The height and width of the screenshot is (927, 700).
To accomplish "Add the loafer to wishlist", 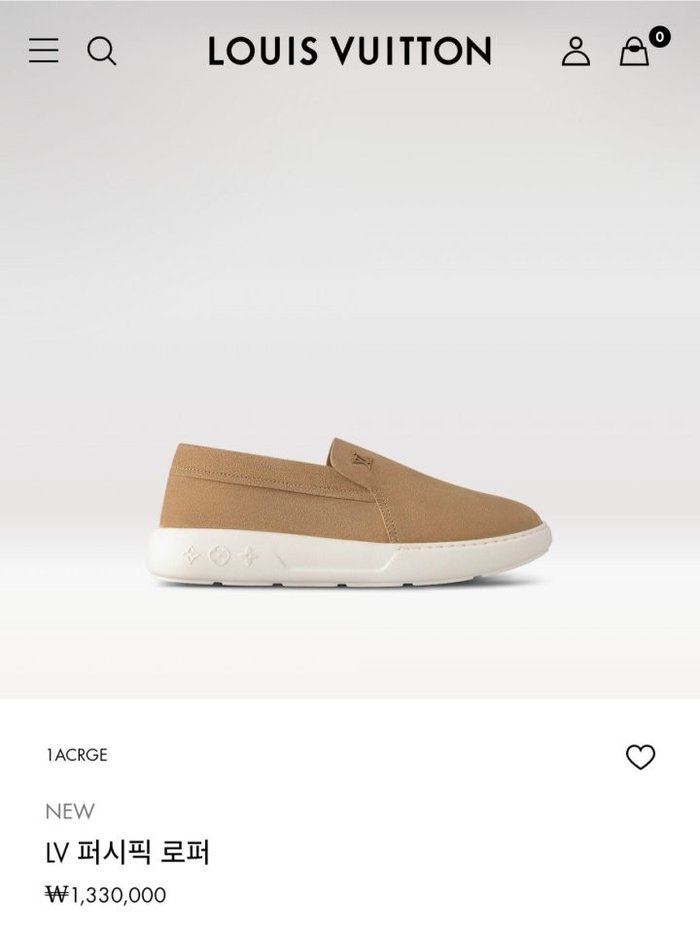I will click(640, 757).
